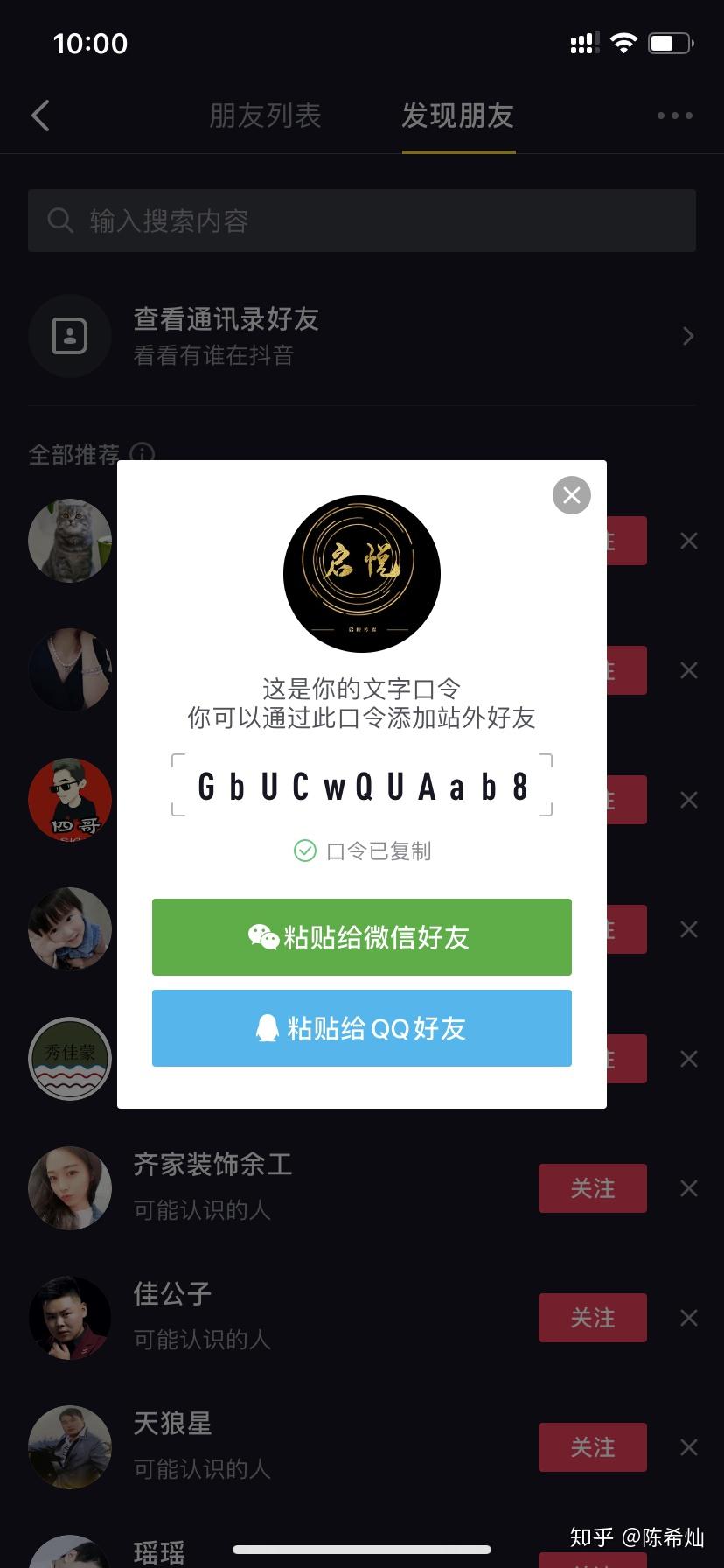This screenshot has width=724, height=1568.
Task: Switch to 朋友列表 tab
Action: [x=266, y=115]
